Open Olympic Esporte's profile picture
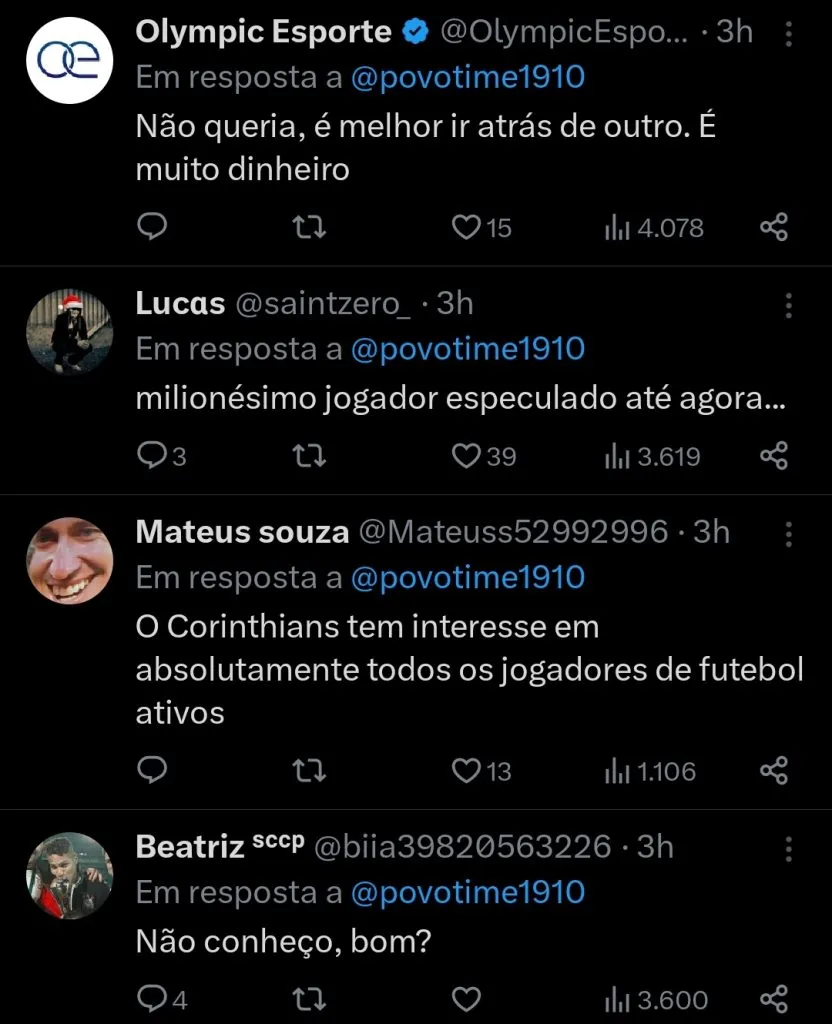Viewport: 832px width, 1024px height. coord(68,59)
